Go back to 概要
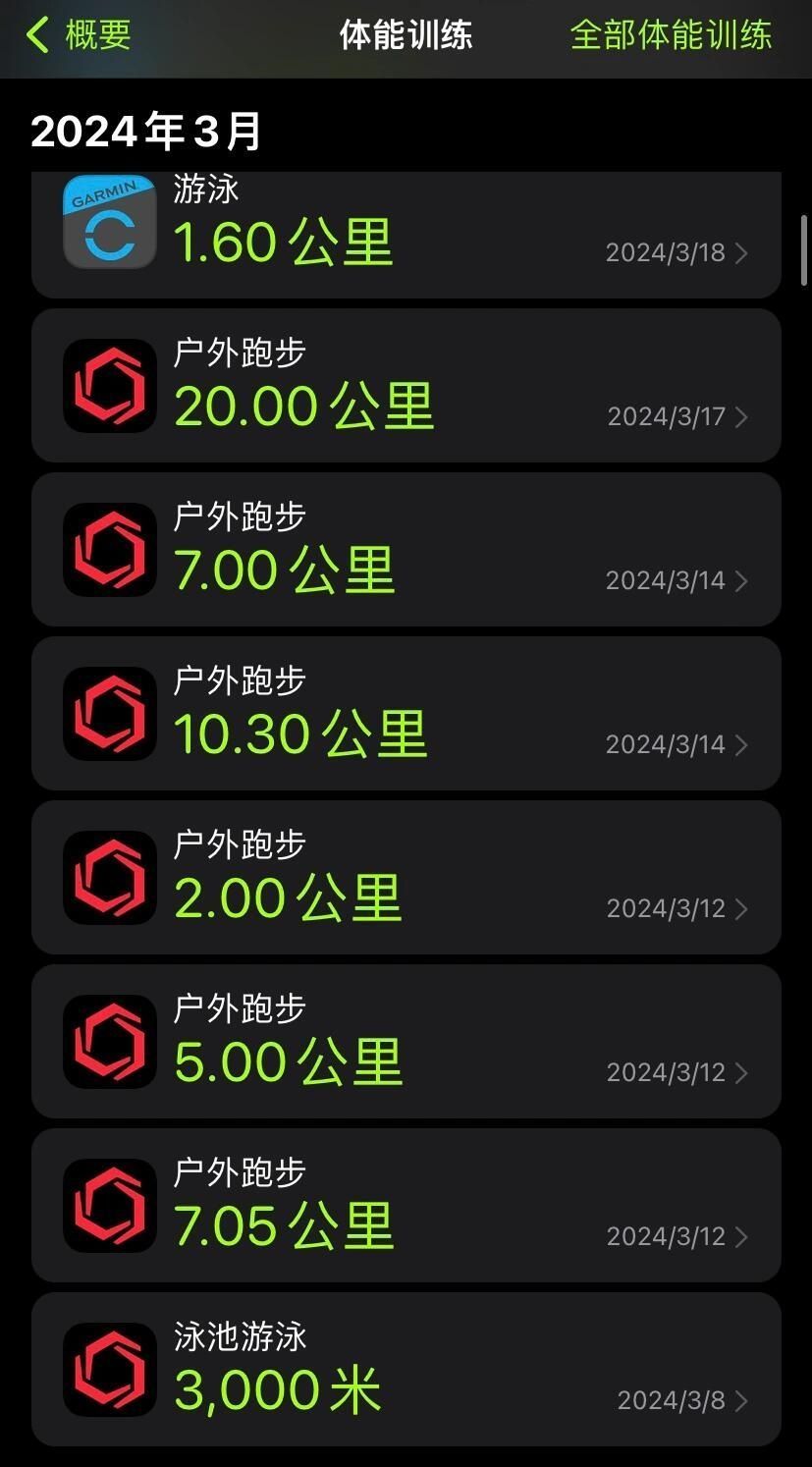Image resolution: width=812 pixels, height=1467 pixels. pos(81,35)
